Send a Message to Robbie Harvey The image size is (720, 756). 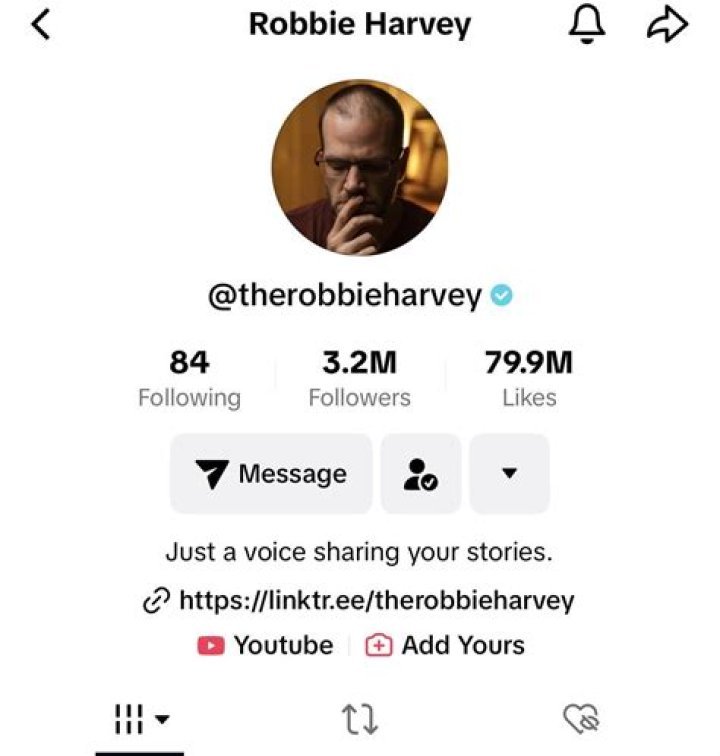[271, 473]
